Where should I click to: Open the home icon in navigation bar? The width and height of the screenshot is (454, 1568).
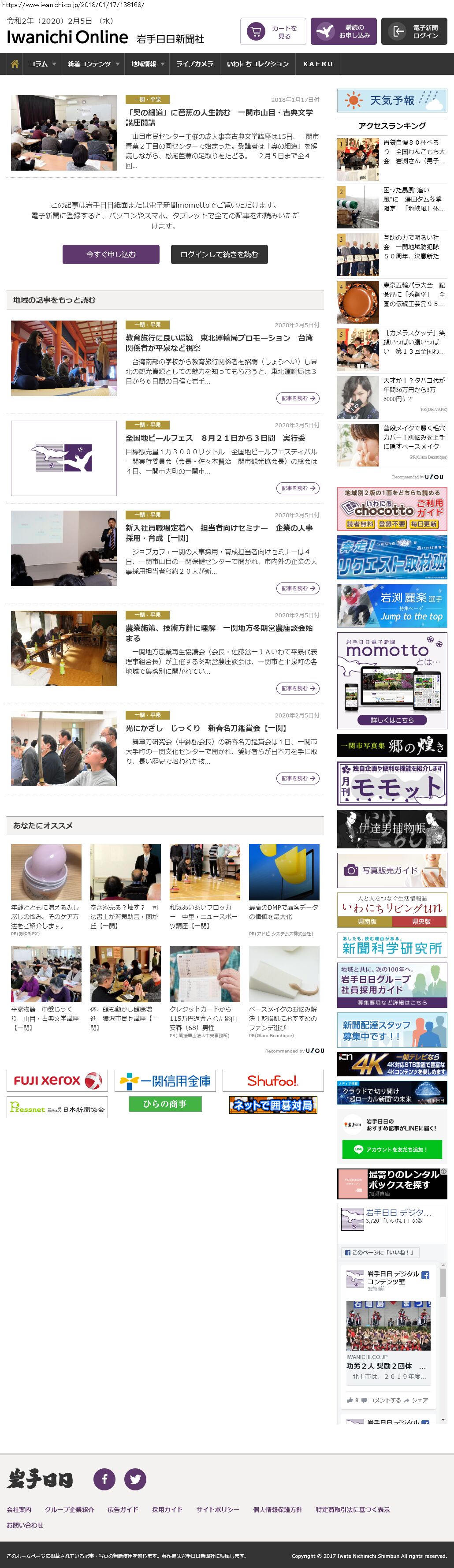click(x=15, y=64)
